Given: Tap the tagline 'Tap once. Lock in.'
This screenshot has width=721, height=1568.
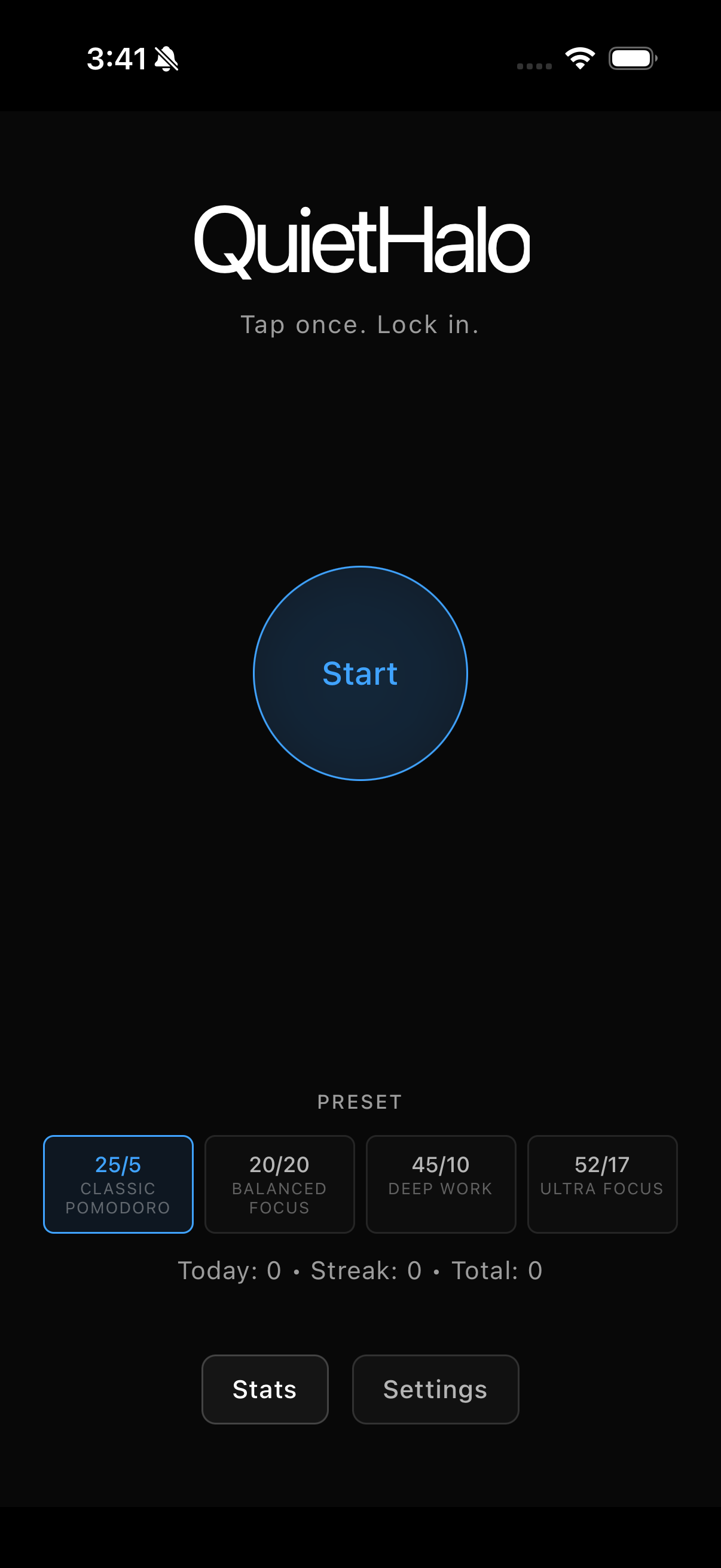Looking at the screenshot, I should point(360,324).
